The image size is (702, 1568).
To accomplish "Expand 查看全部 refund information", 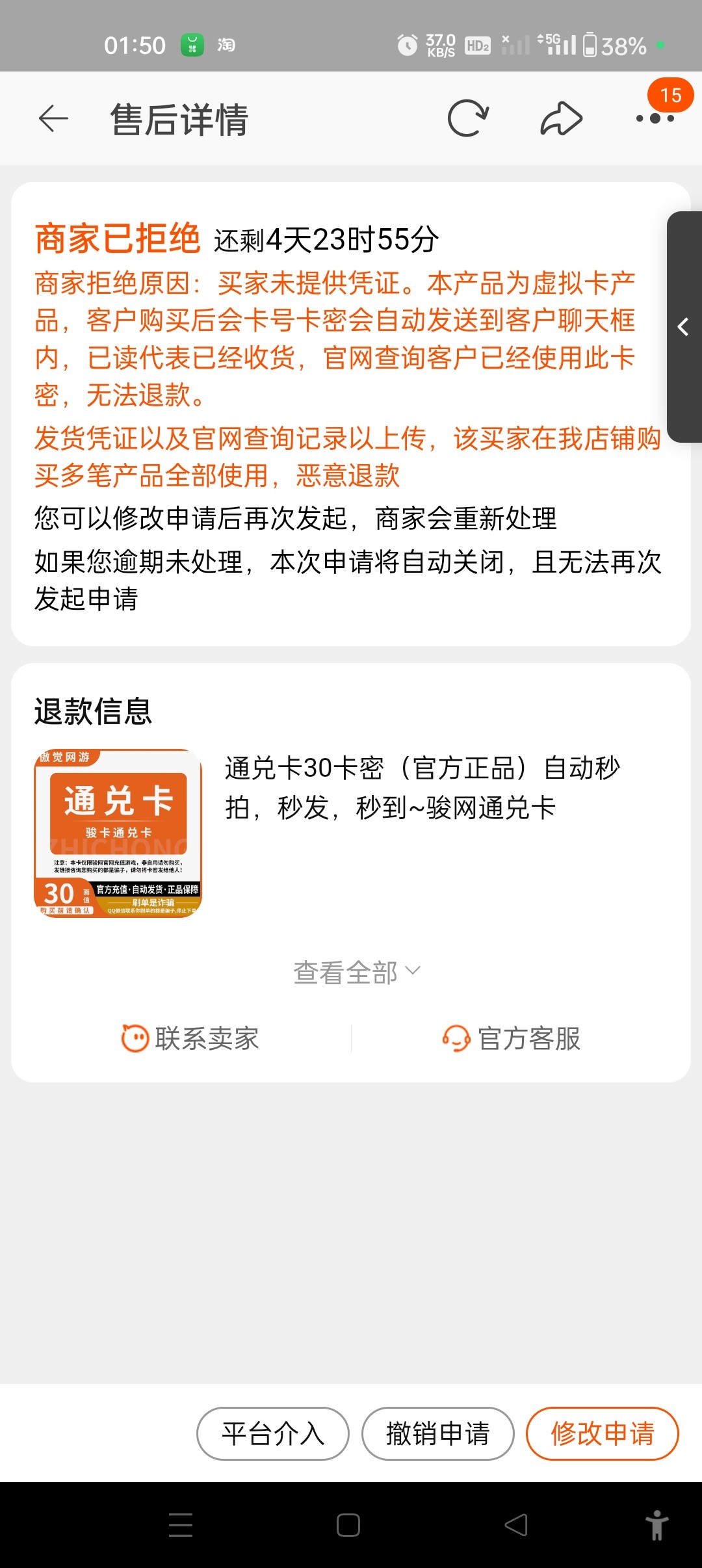I will [x=356, y=973].
